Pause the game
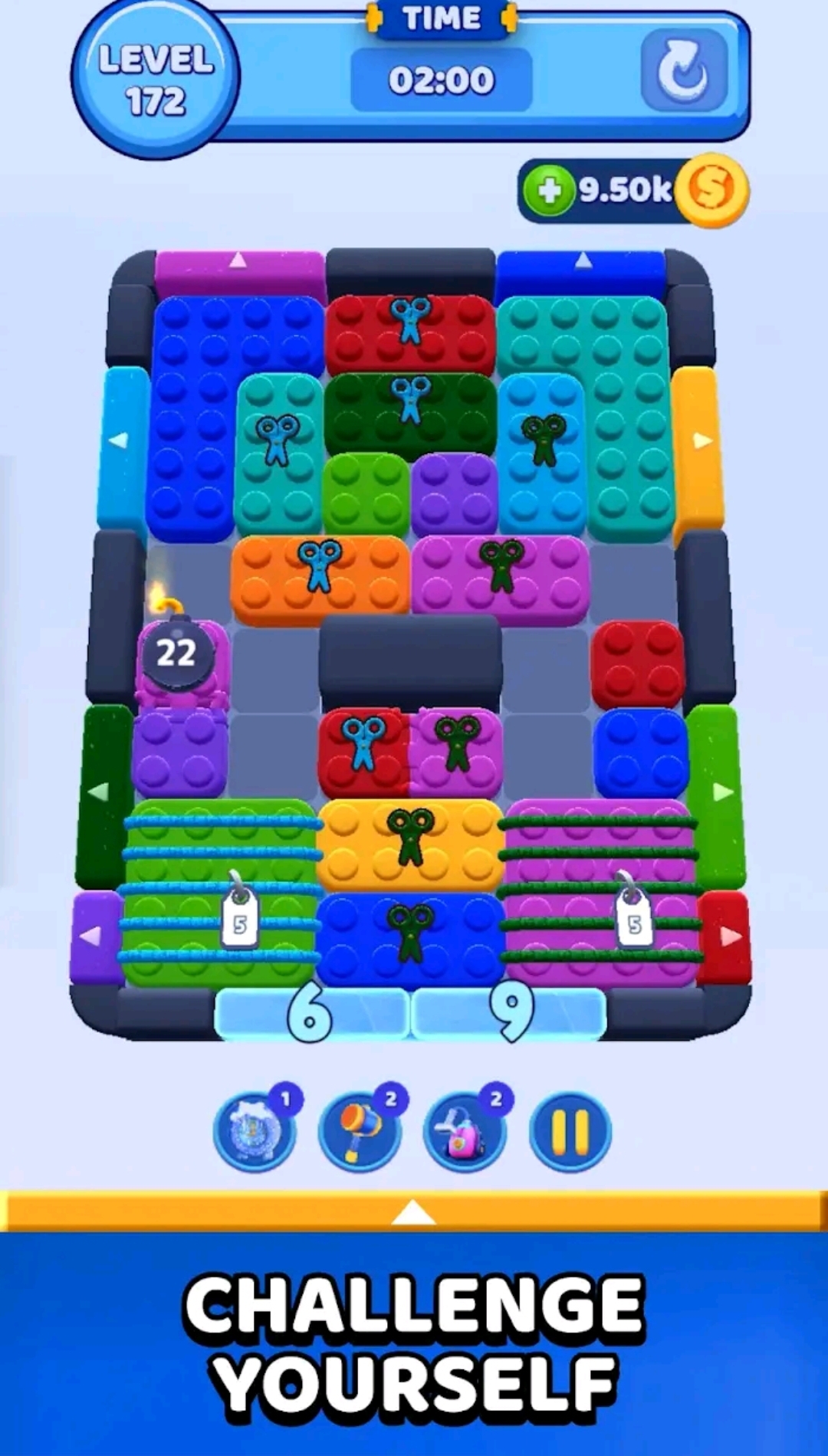The image size is (828, 1456). (x=570, y=1132)
